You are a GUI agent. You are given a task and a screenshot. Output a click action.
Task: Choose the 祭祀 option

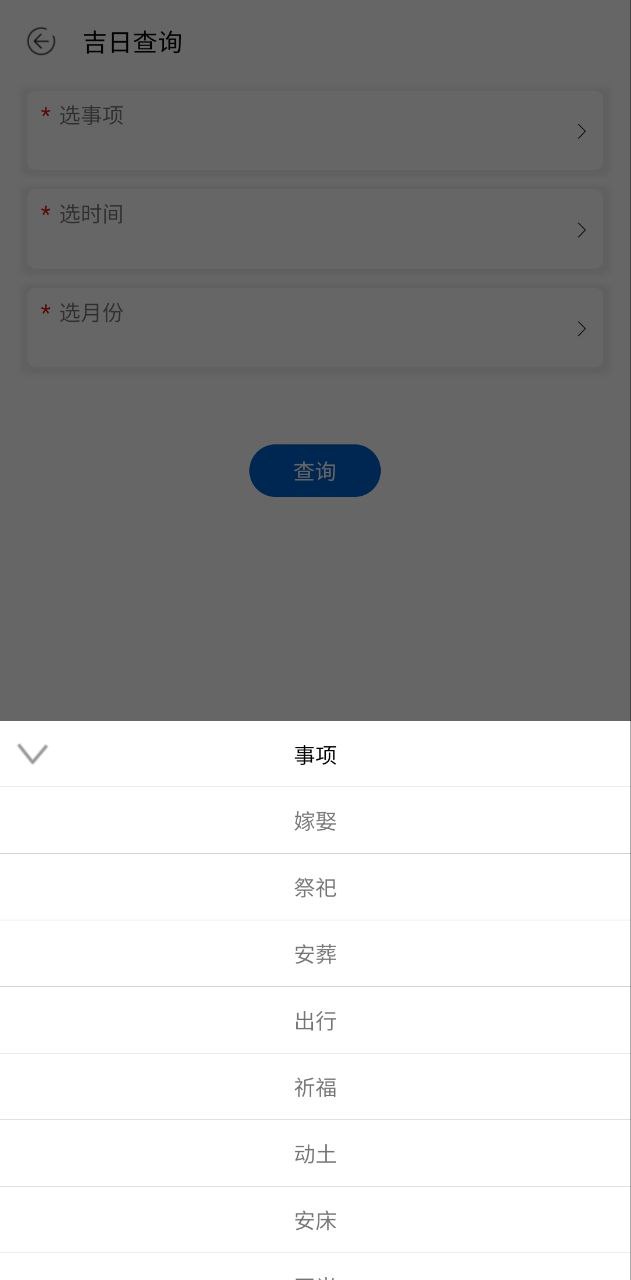(x=315, y=887)
